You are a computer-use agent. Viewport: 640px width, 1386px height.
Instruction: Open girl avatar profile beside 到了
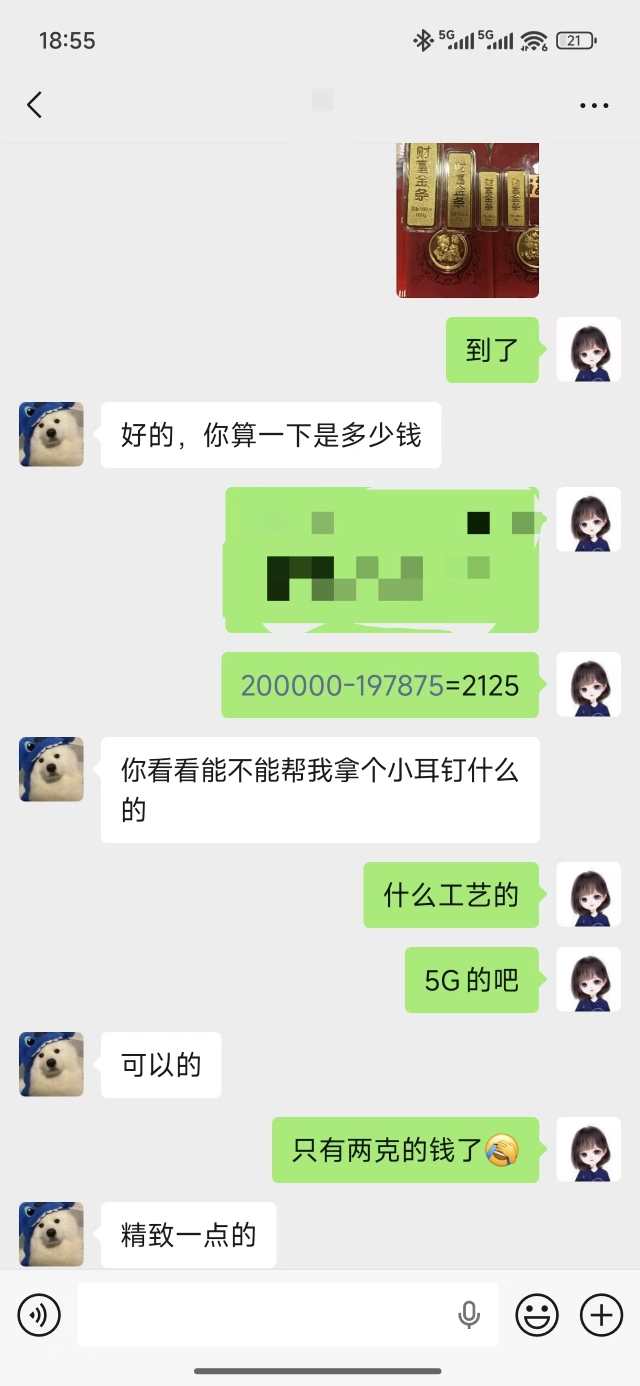pyautogui.click(x=588, y=350)
